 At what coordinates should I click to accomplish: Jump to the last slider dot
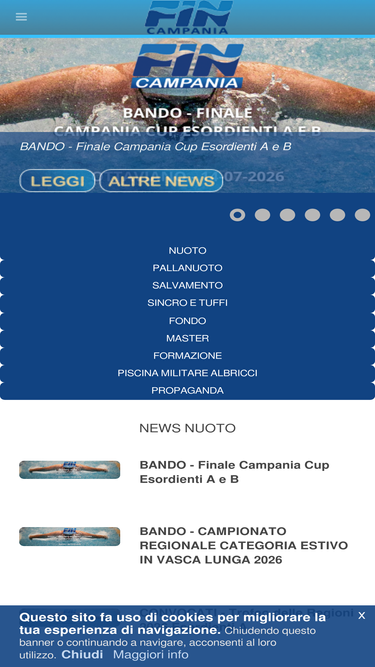point(362,215)
